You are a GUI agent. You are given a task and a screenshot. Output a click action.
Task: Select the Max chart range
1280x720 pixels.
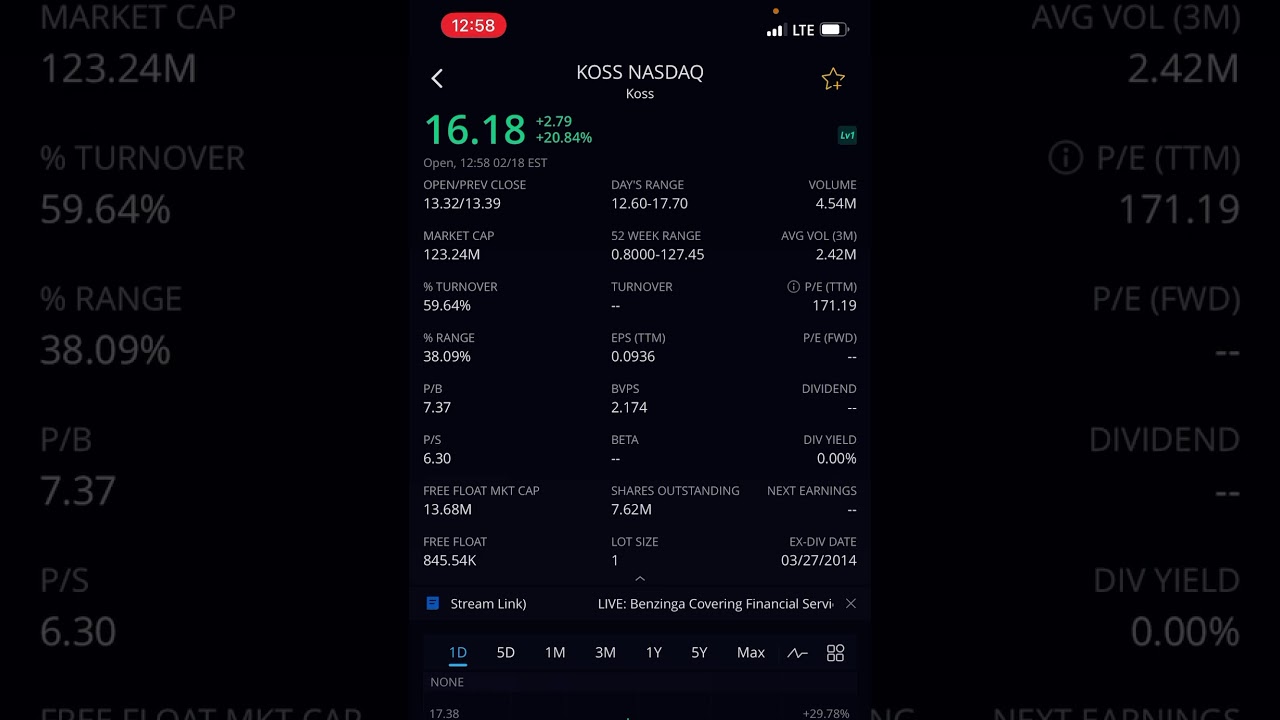751,653
